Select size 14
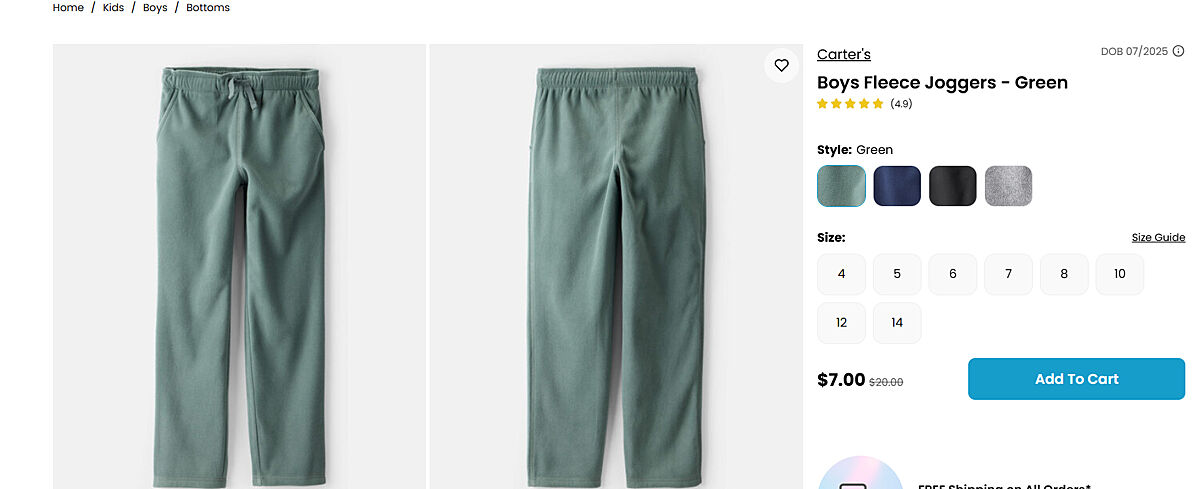The image size is (1200, 489). pyautogui.click(x=897, y=323)
